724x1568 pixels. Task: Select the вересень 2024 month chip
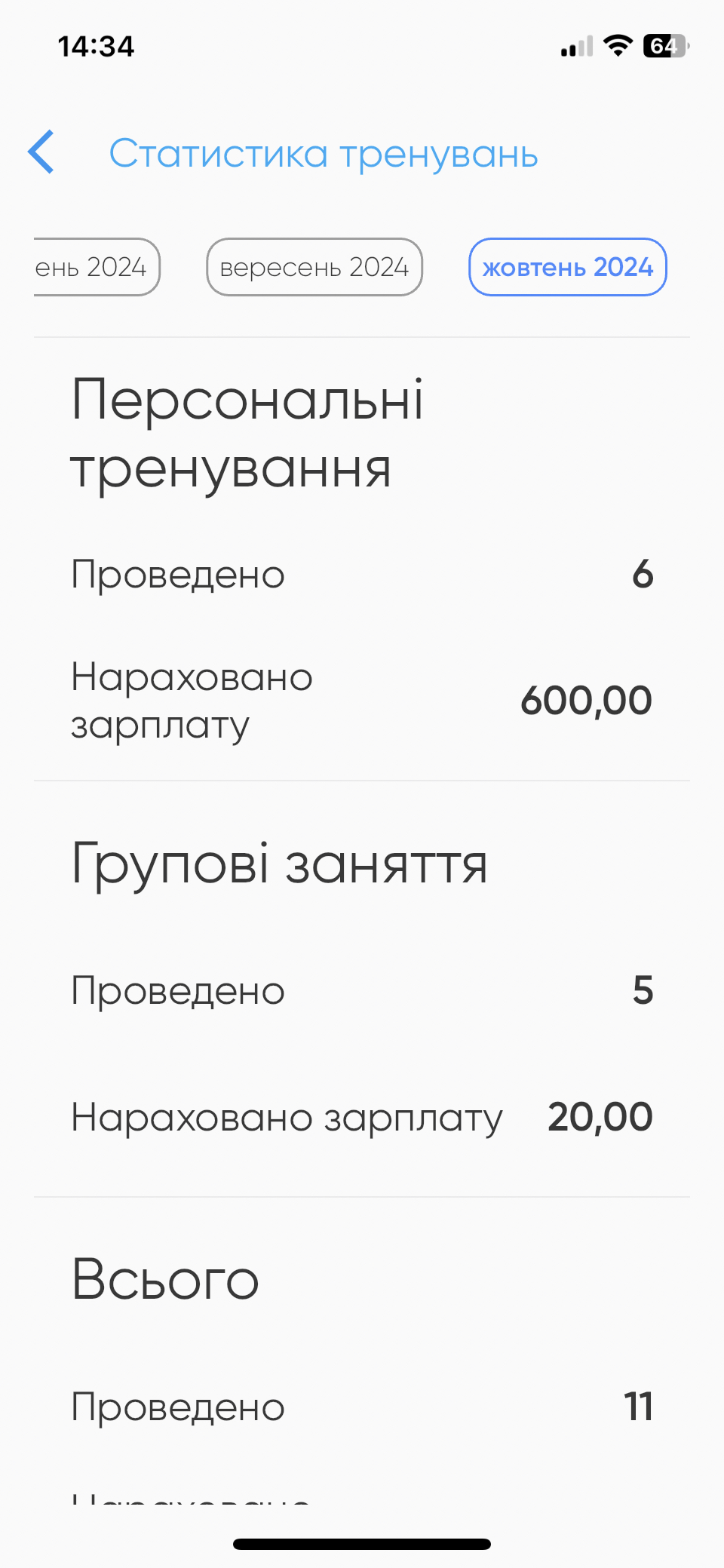[x=314, y=267]
